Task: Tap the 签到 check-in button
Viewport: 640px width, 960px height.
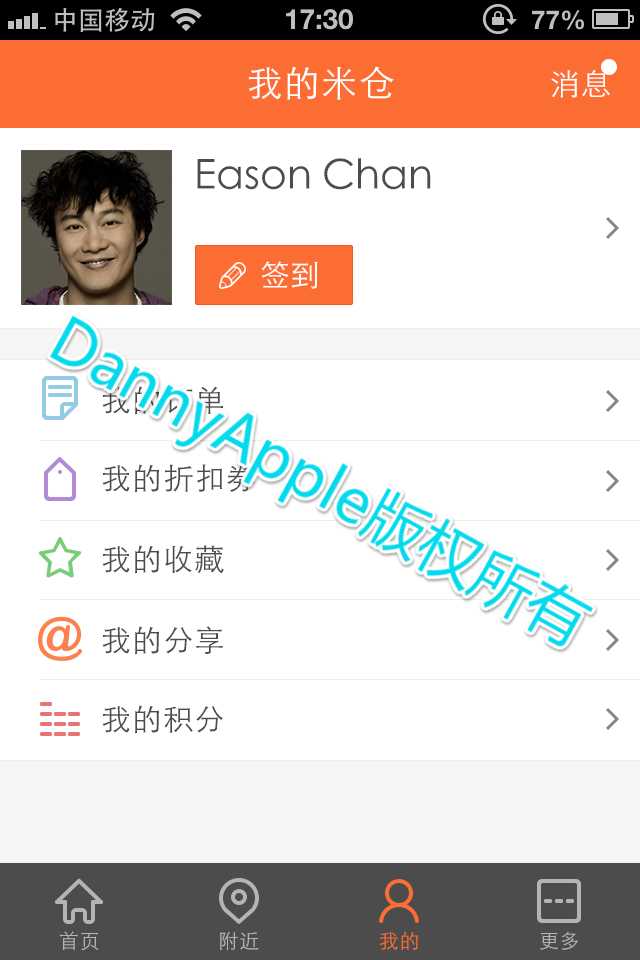Action: 274,275
